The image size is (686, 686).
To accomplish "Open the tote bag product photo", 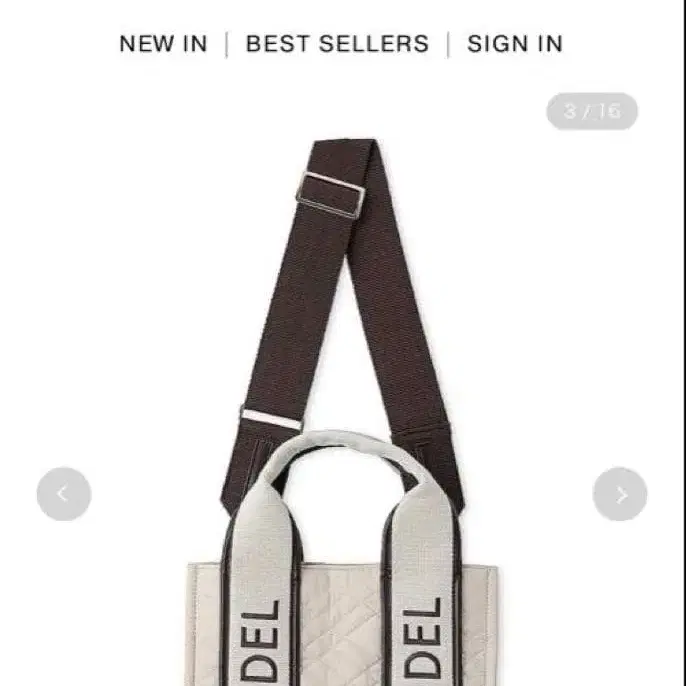I will 342,413.
